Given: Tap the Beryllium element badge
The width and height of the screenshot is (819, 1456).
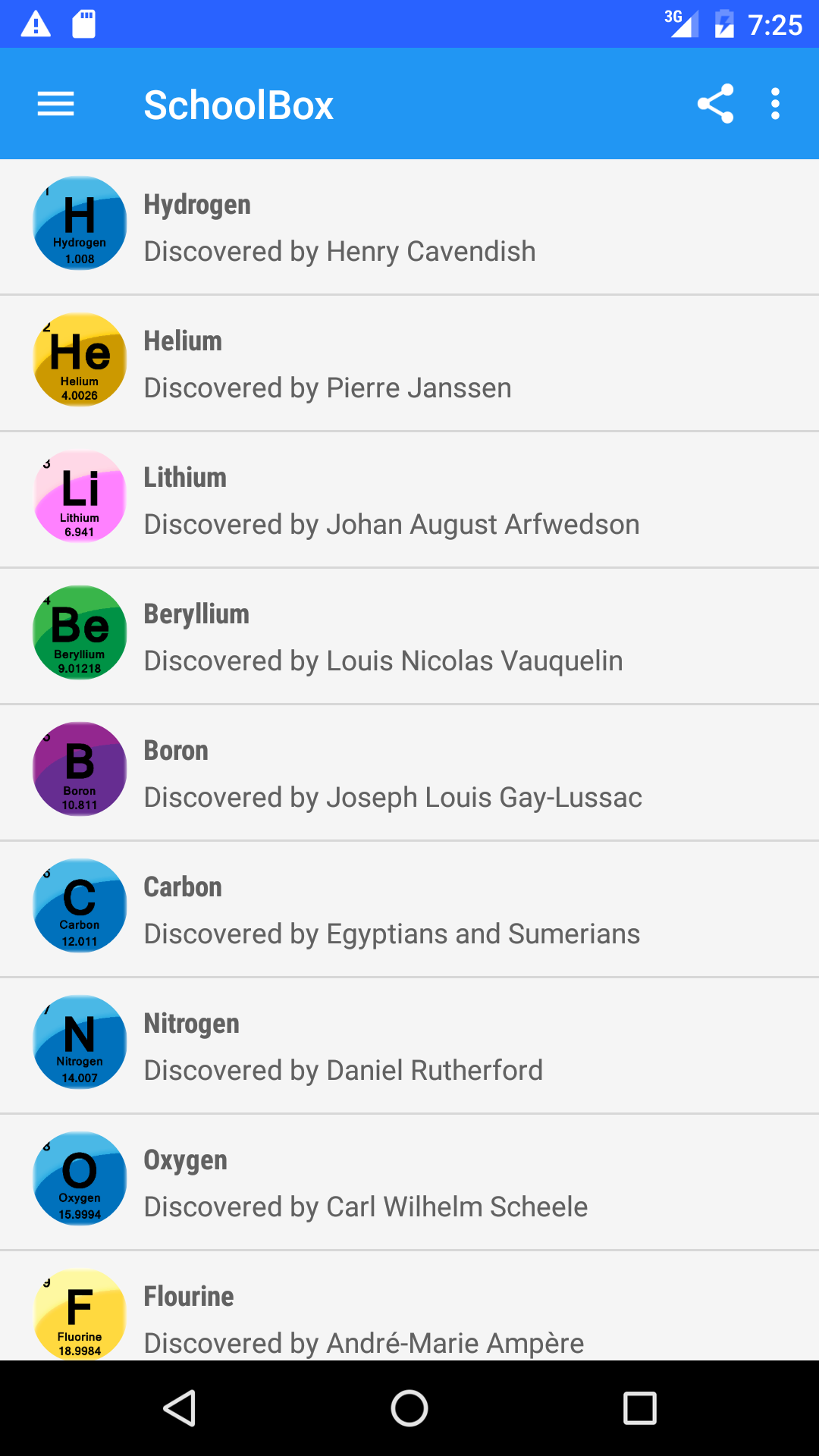Looking at the screenshot, I should [x=79, y=632].
